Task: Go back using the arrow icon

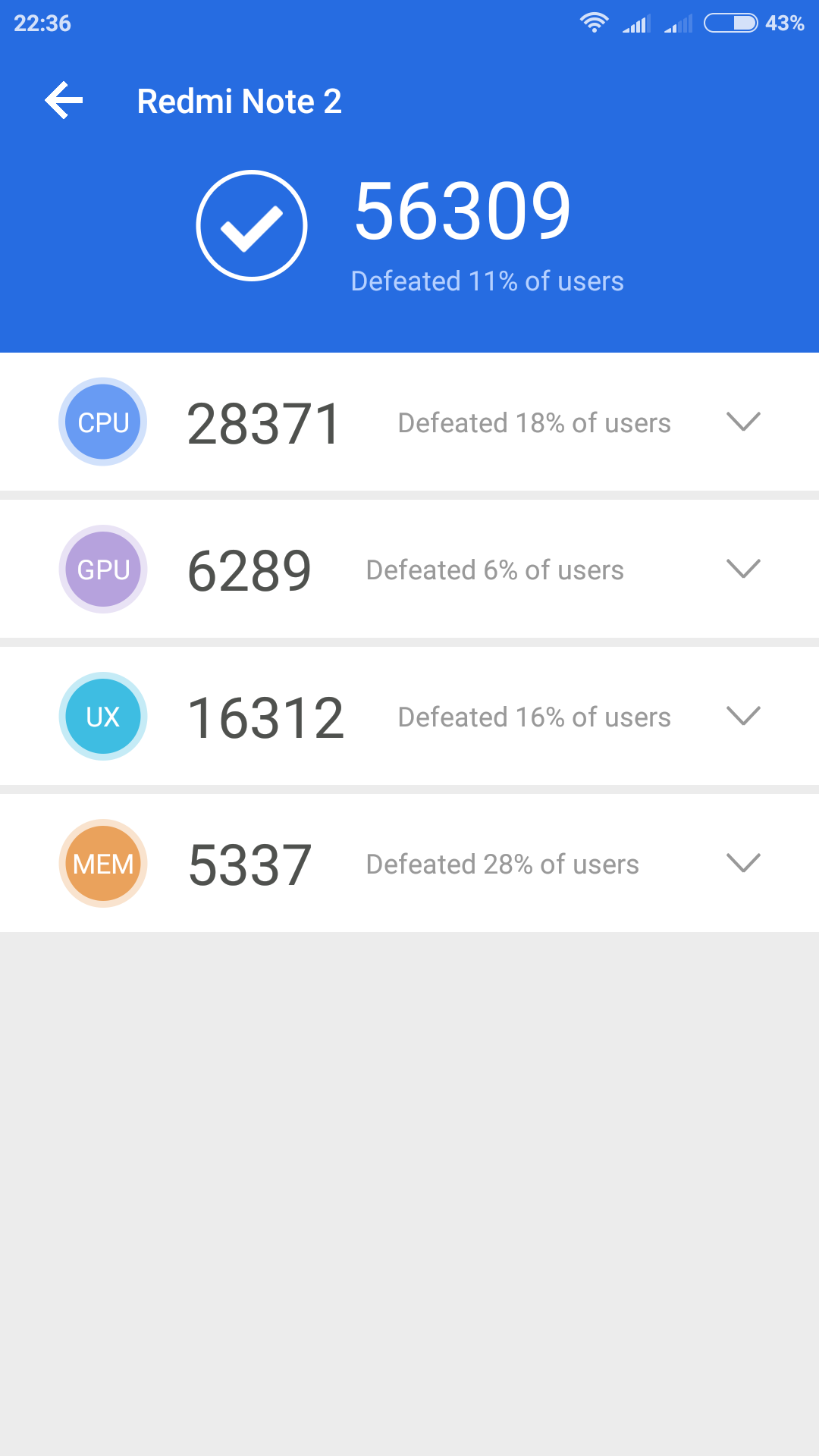Action: pyautogui.click(x=64, y=101)
